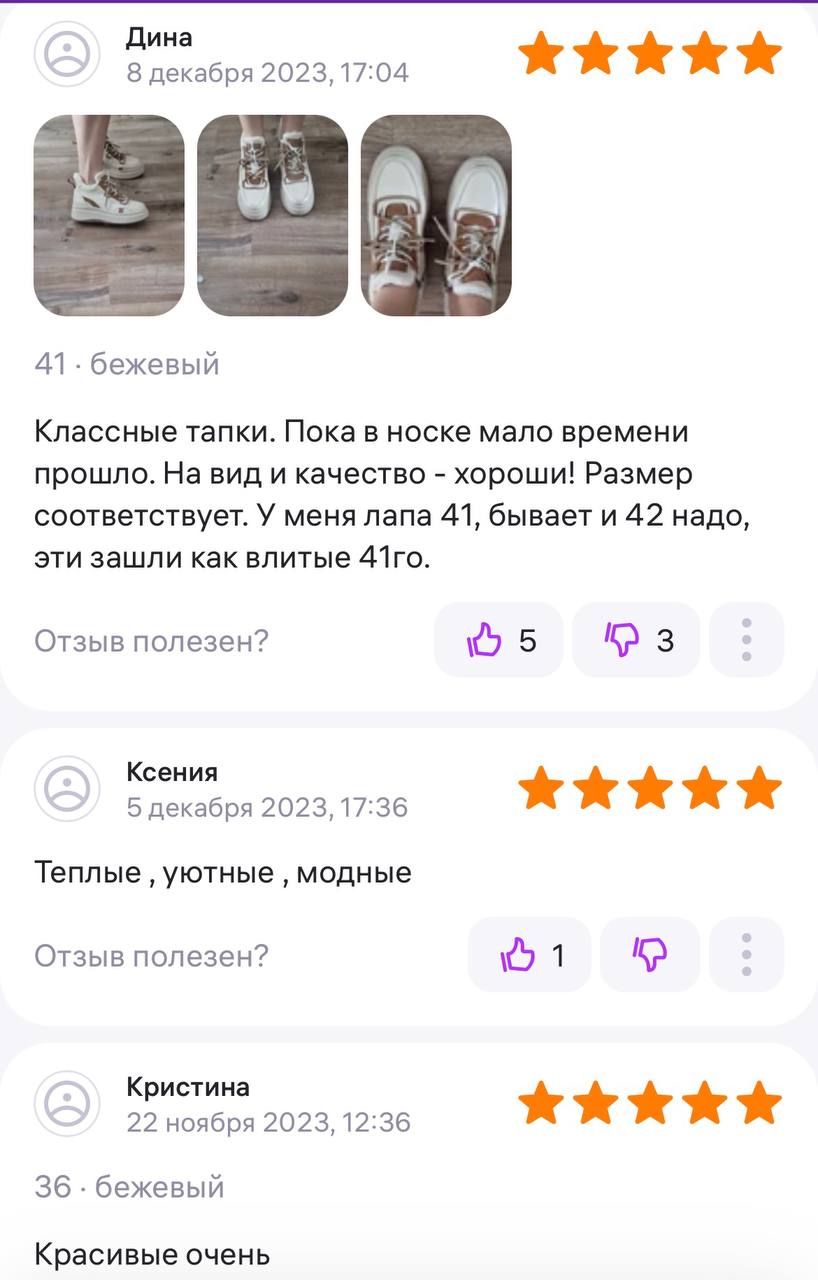Viewport: 818px width, 1280px height.
Task: Give thumbs down to Ксения's review
Action: click(x=650, y=955)
